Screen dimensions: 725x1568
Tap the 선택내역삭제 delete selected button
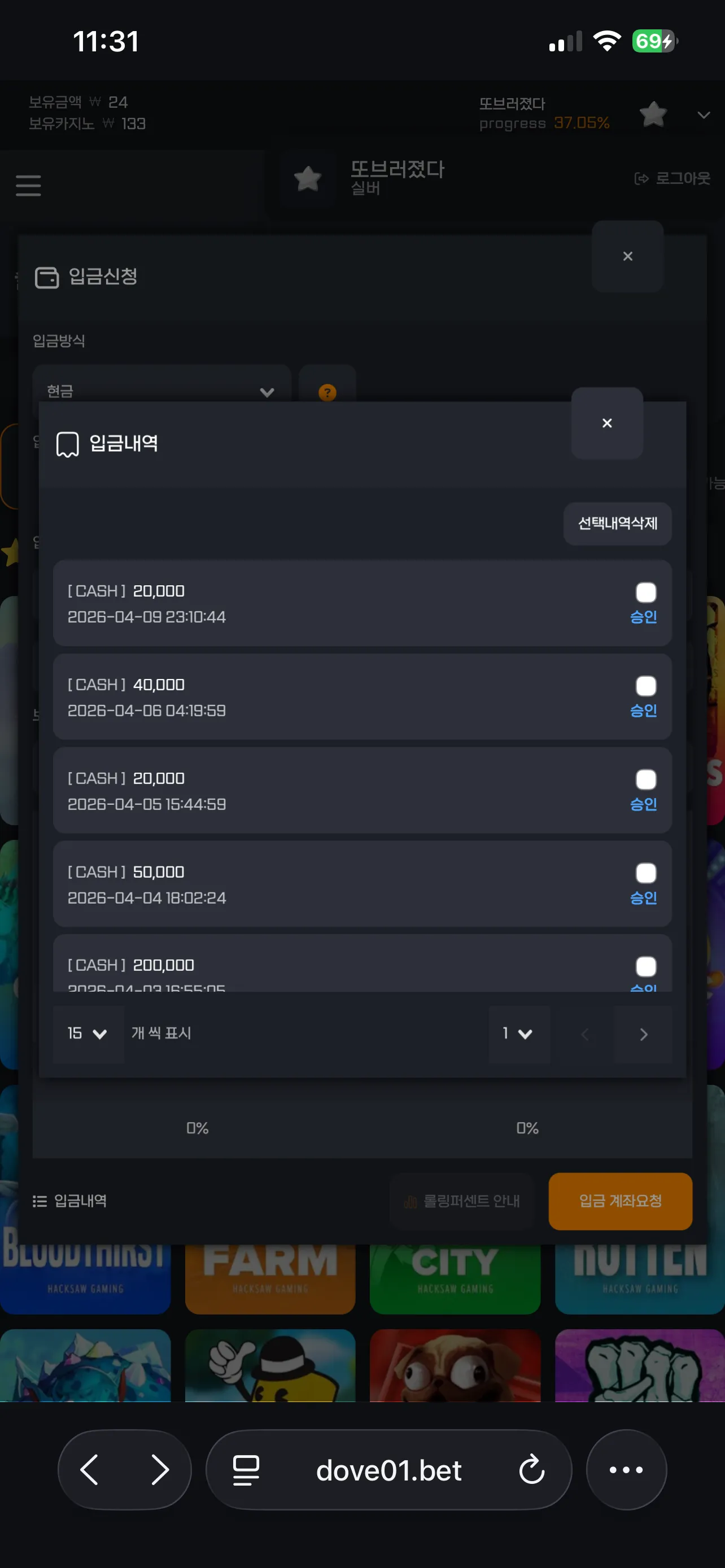tap(617, 523)
